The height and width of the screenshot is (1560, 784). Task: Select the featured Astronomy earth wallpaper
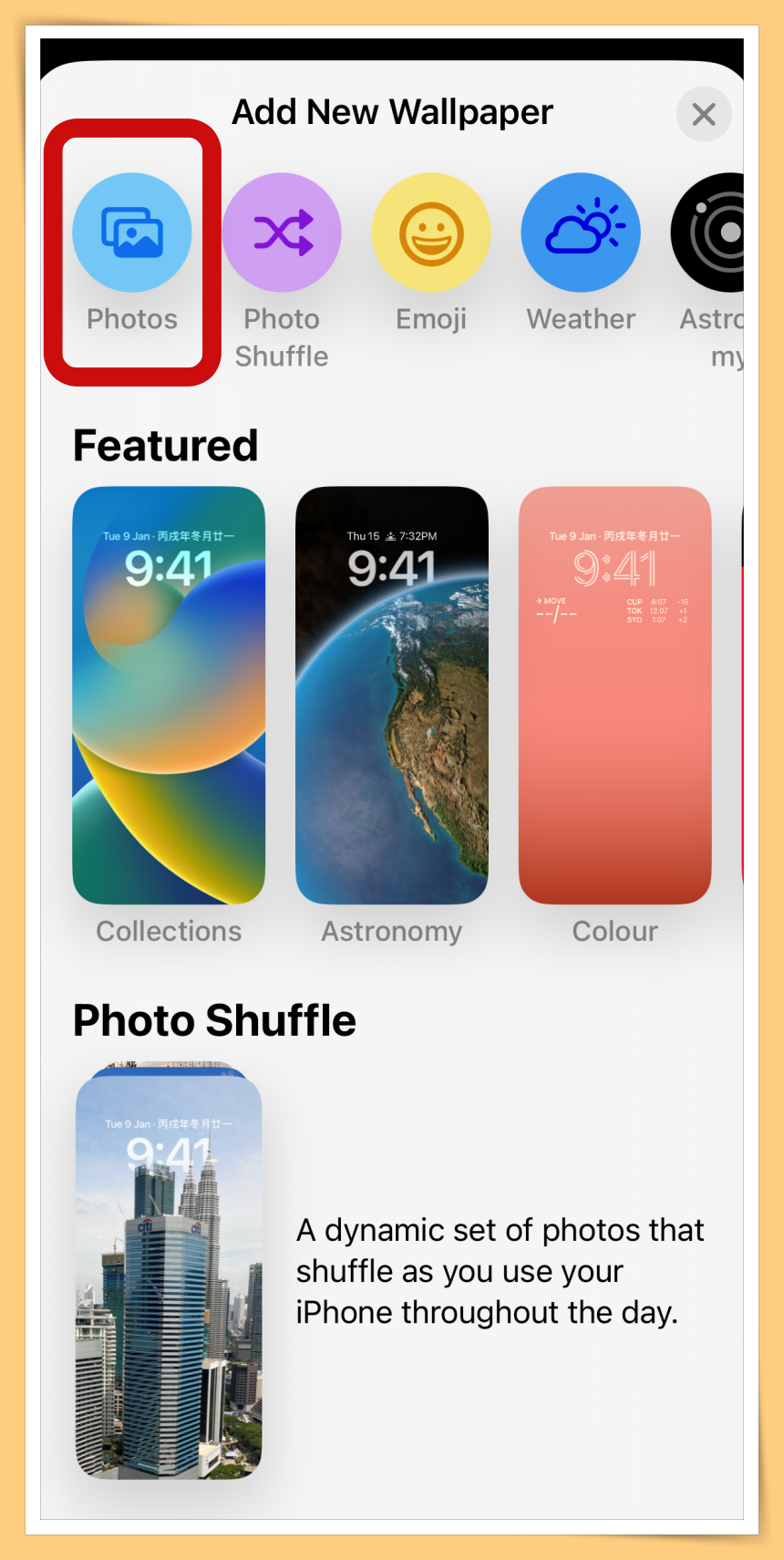coord(392,695)
